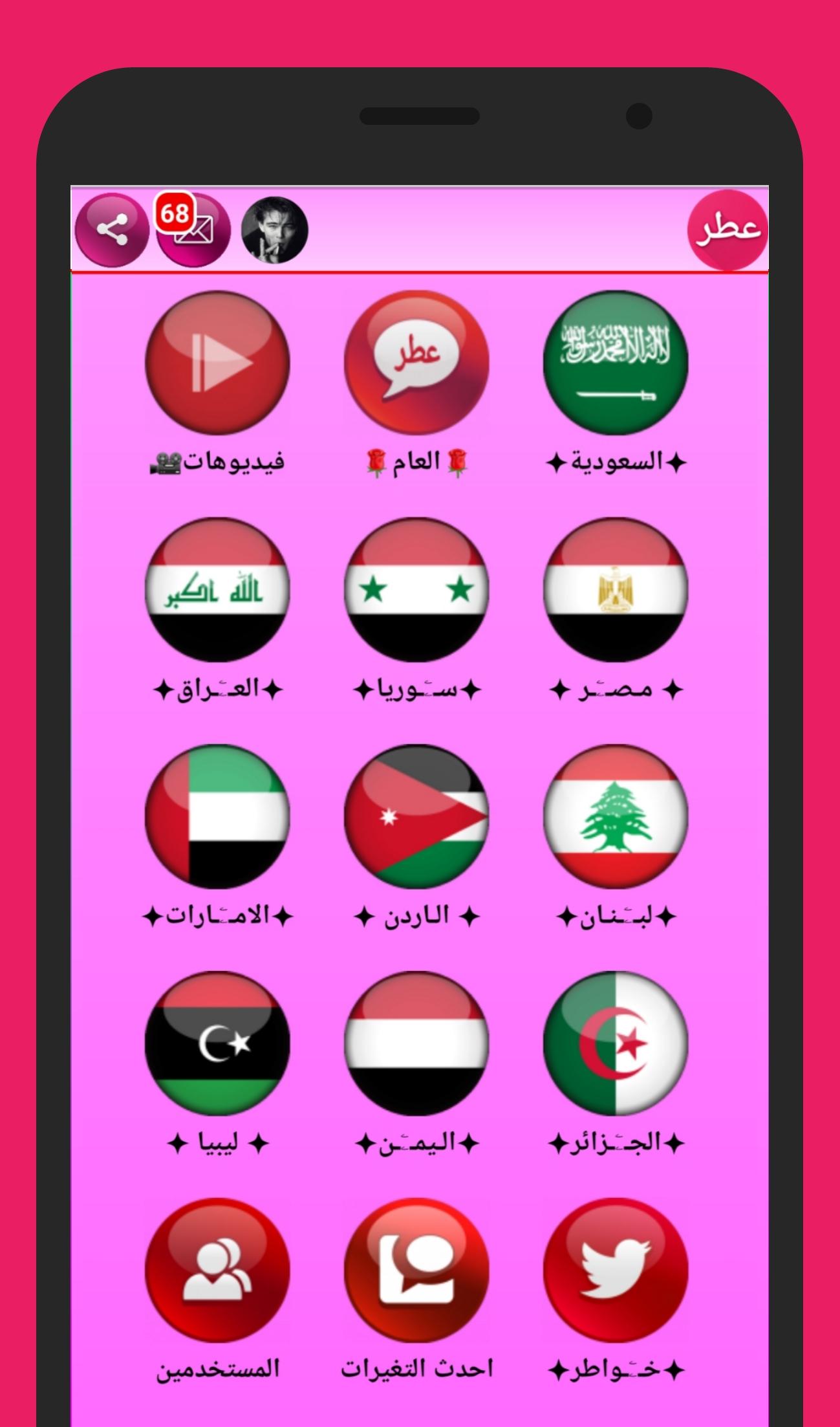Open the profile picture avatar
The height and width of the screenshot is (1427, 840).
pyautogui.click(x=274, y=230)
